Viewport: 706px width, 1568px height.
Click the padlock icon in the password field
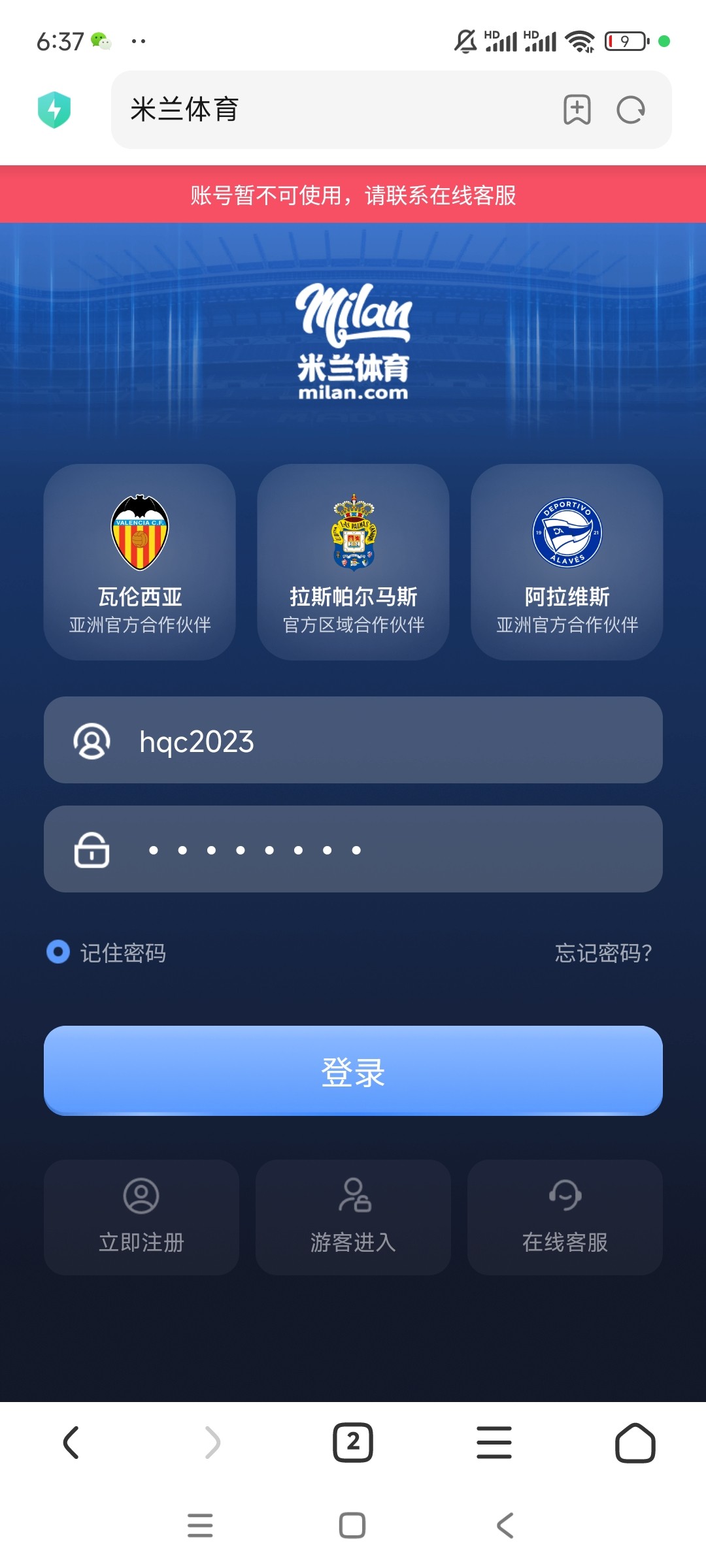(92, 849)
